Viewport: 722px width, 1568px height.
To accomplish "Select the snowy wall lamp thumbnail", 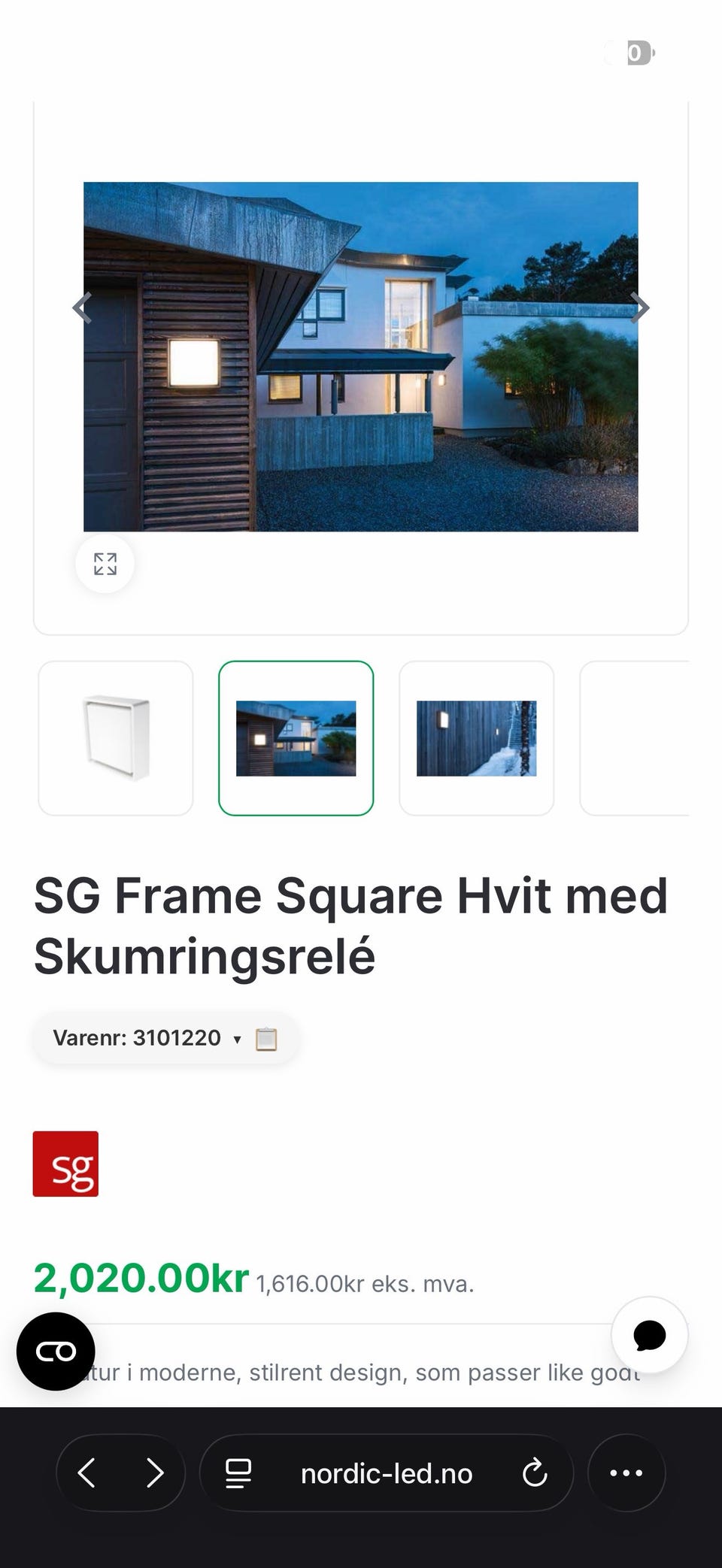I will coord(477,737).
